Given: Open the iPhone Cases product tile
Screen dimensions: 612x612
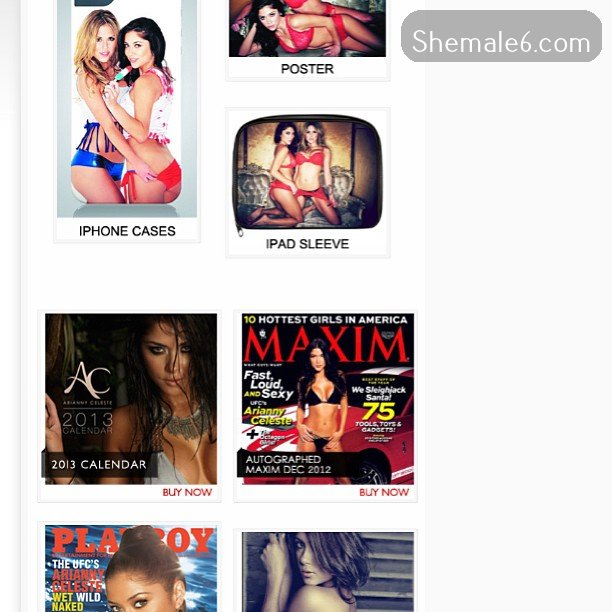Looking at the screenshot, I should (127, 120).
